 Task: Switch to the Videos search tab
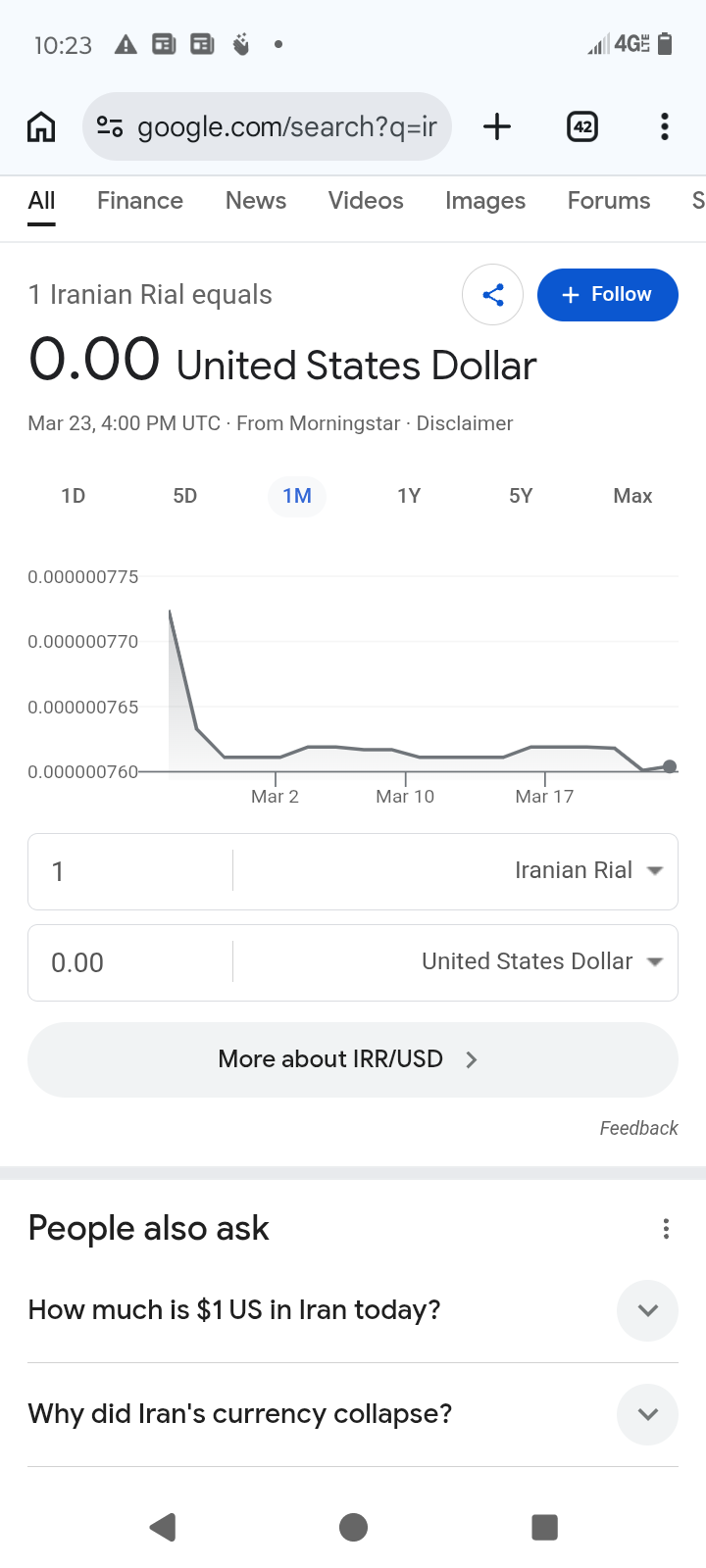366,201
